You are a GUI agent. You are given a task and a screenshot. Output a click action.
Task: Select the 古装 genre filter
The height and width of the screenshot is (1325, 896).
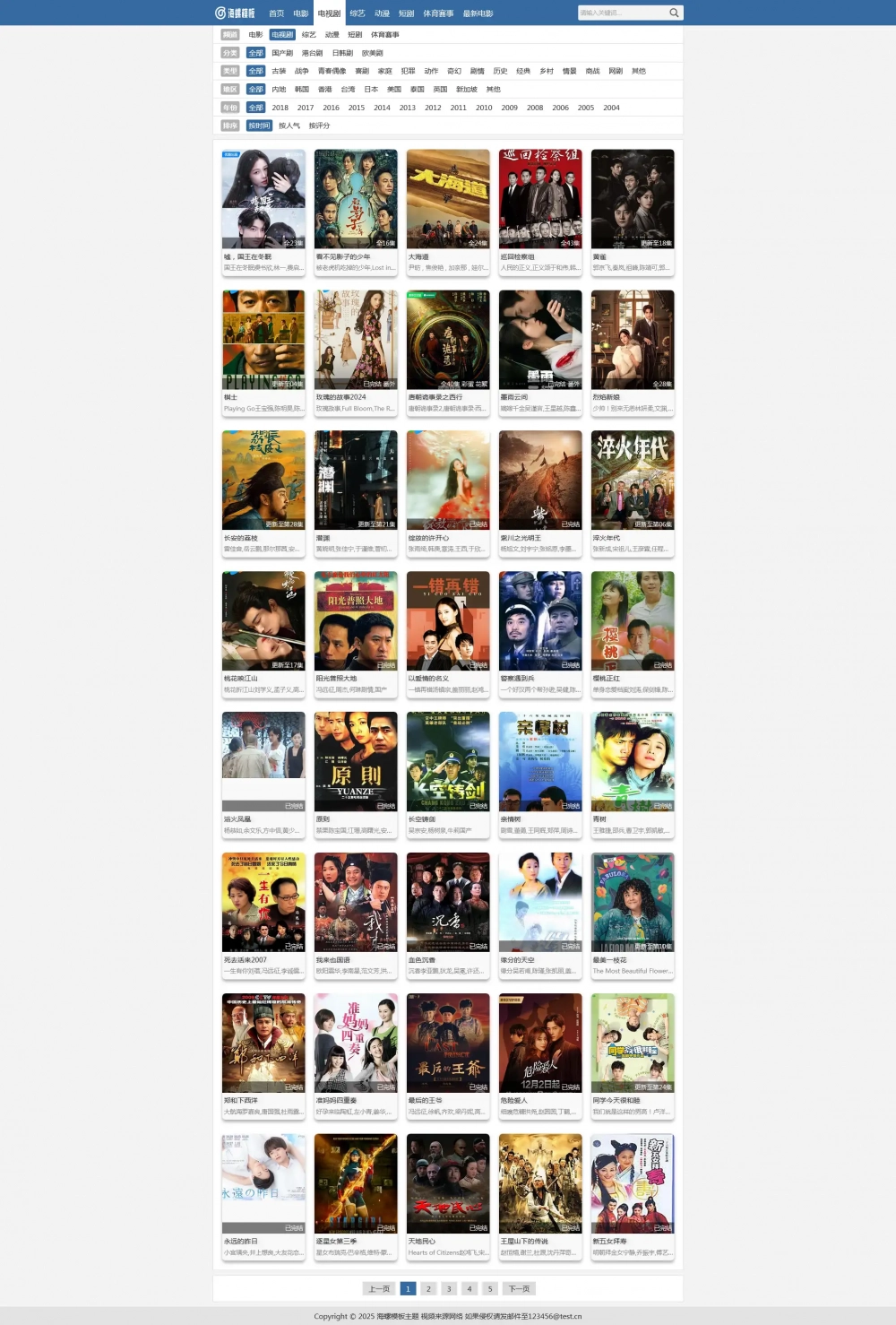point(279,71)
